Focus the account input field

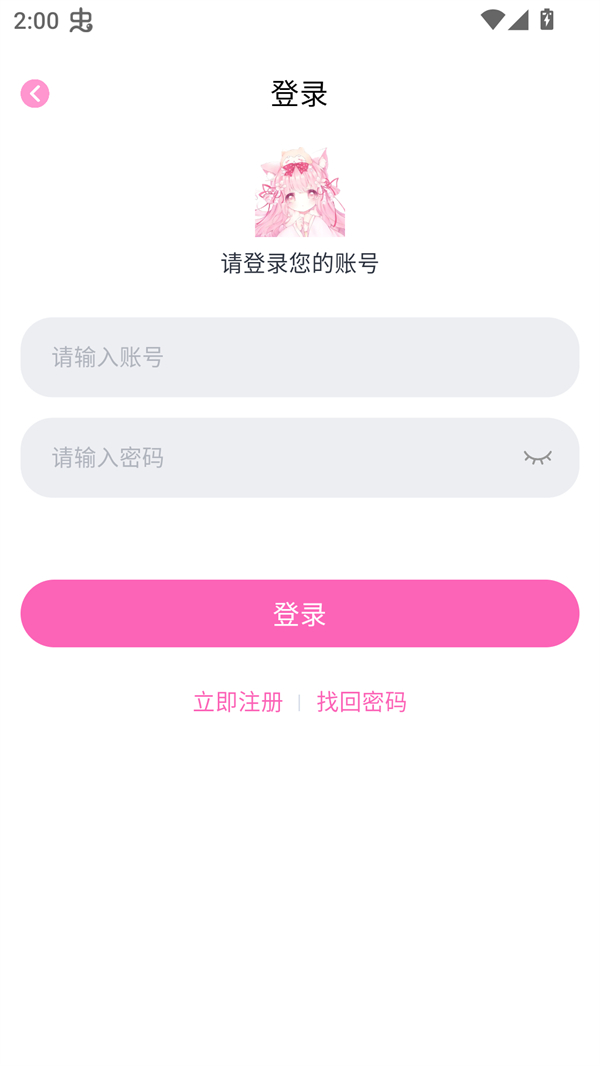point(300,357)
